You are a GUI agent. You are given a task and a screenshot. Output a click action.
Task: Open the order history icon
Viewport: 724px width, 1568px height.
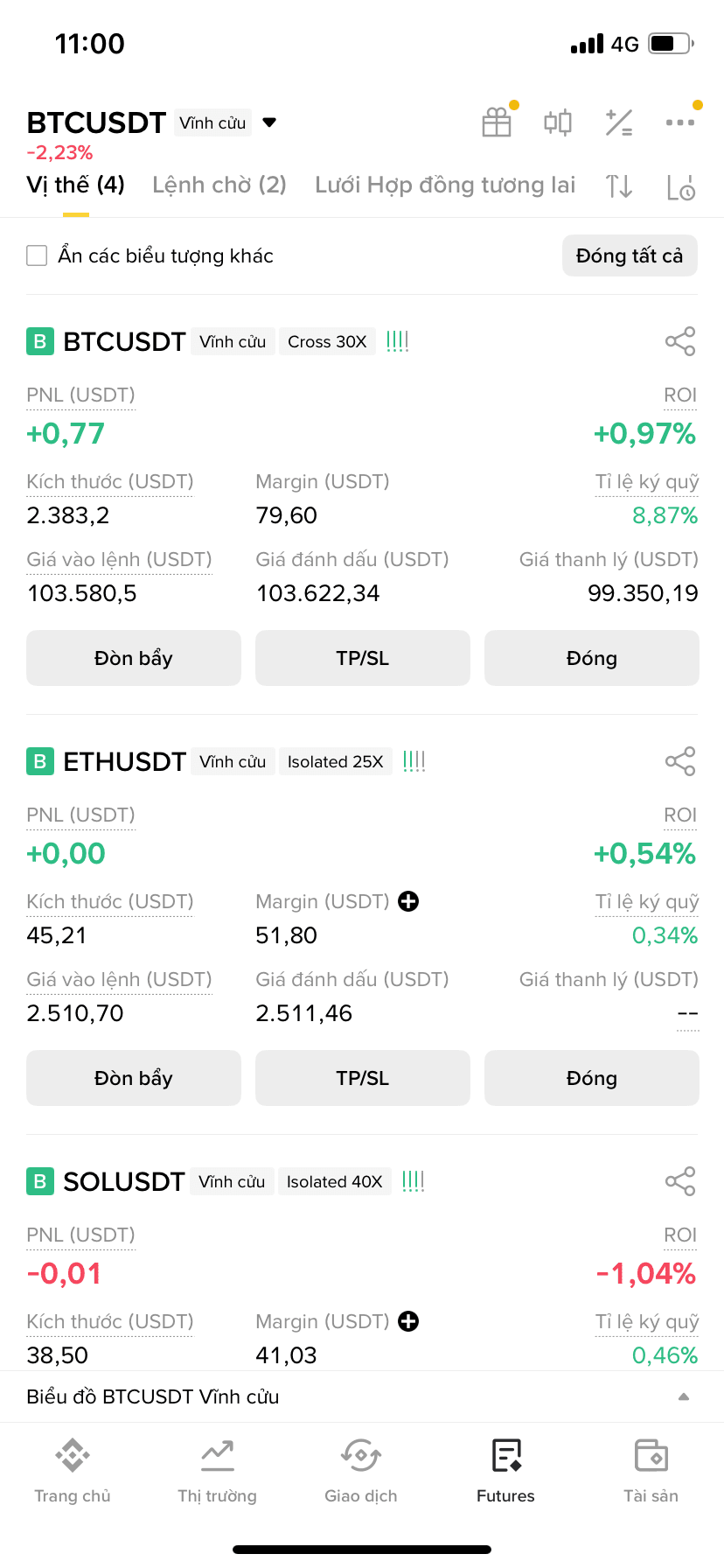(680, 186)
